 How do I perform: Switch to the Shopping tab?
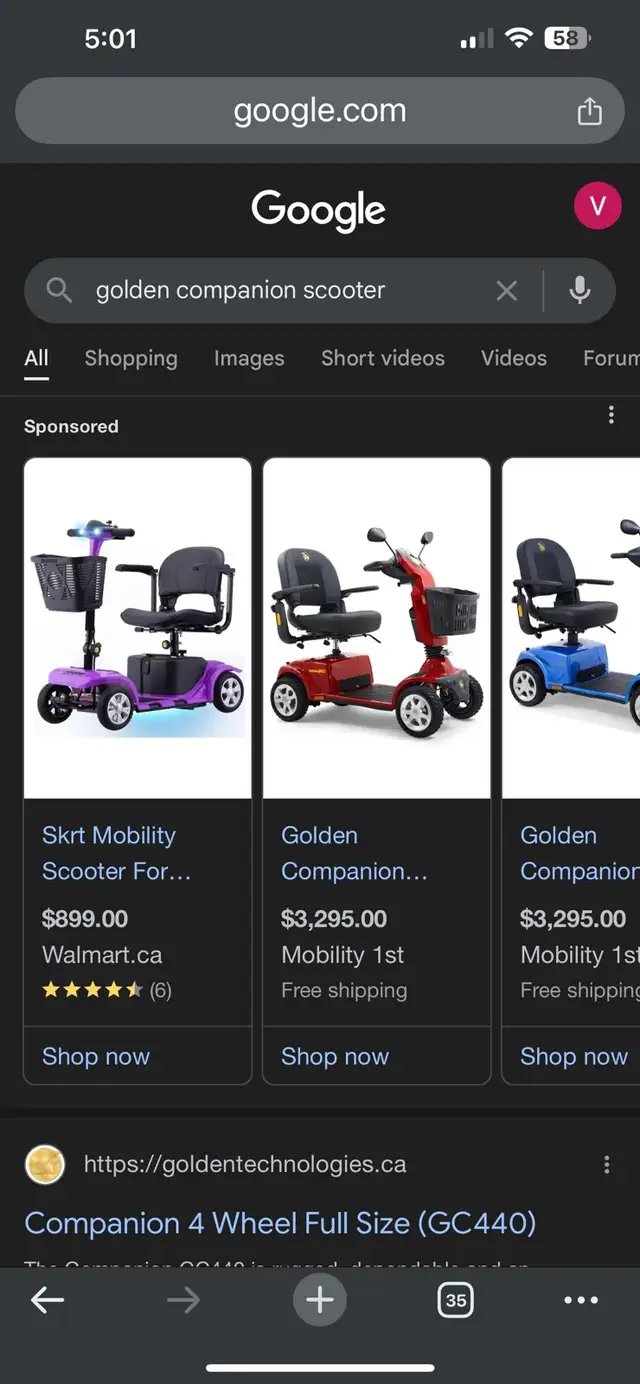tap(131, 358)
